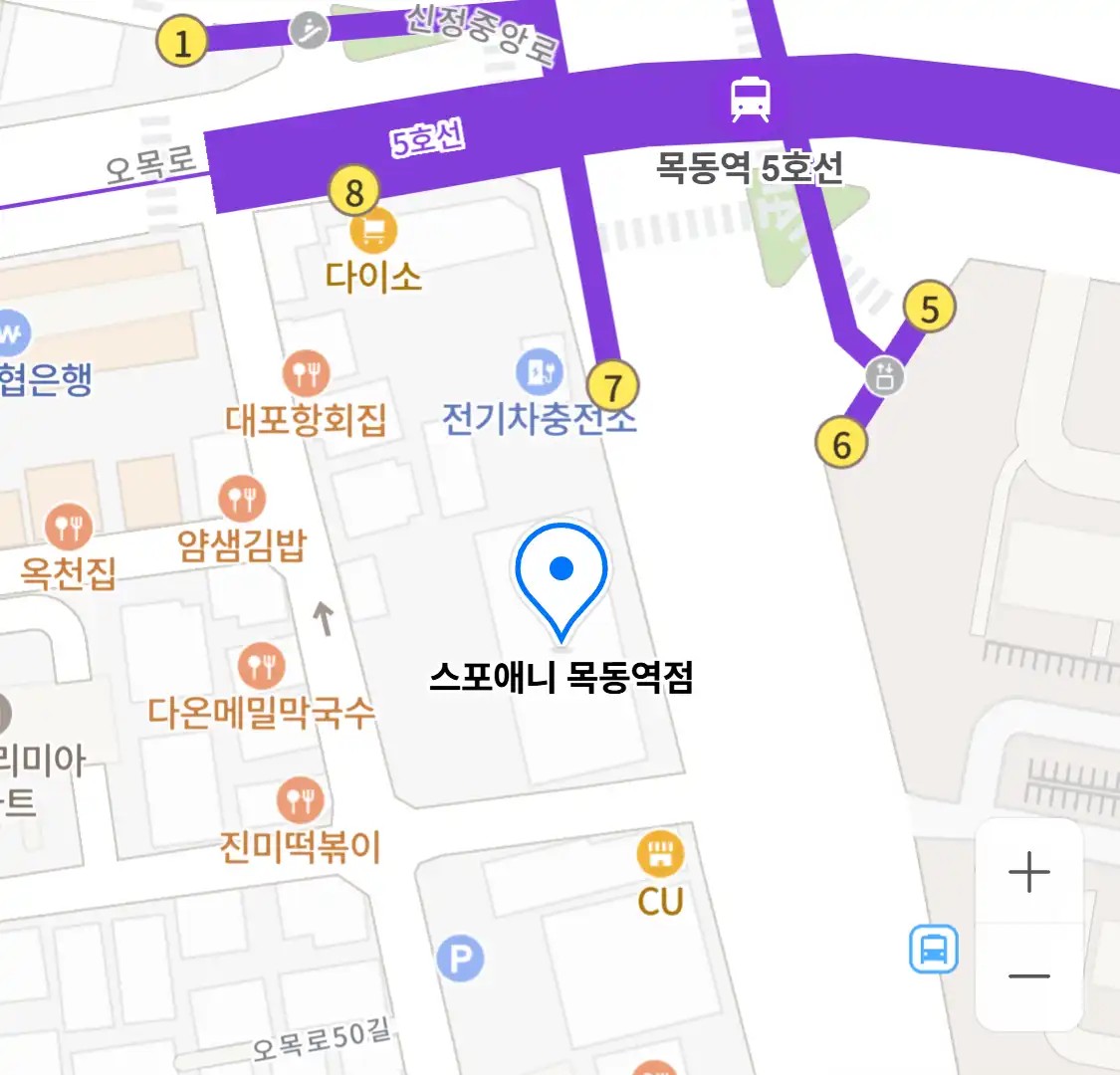
Task: Choose subway exit number 6
Action: click(x=841, y=444)
